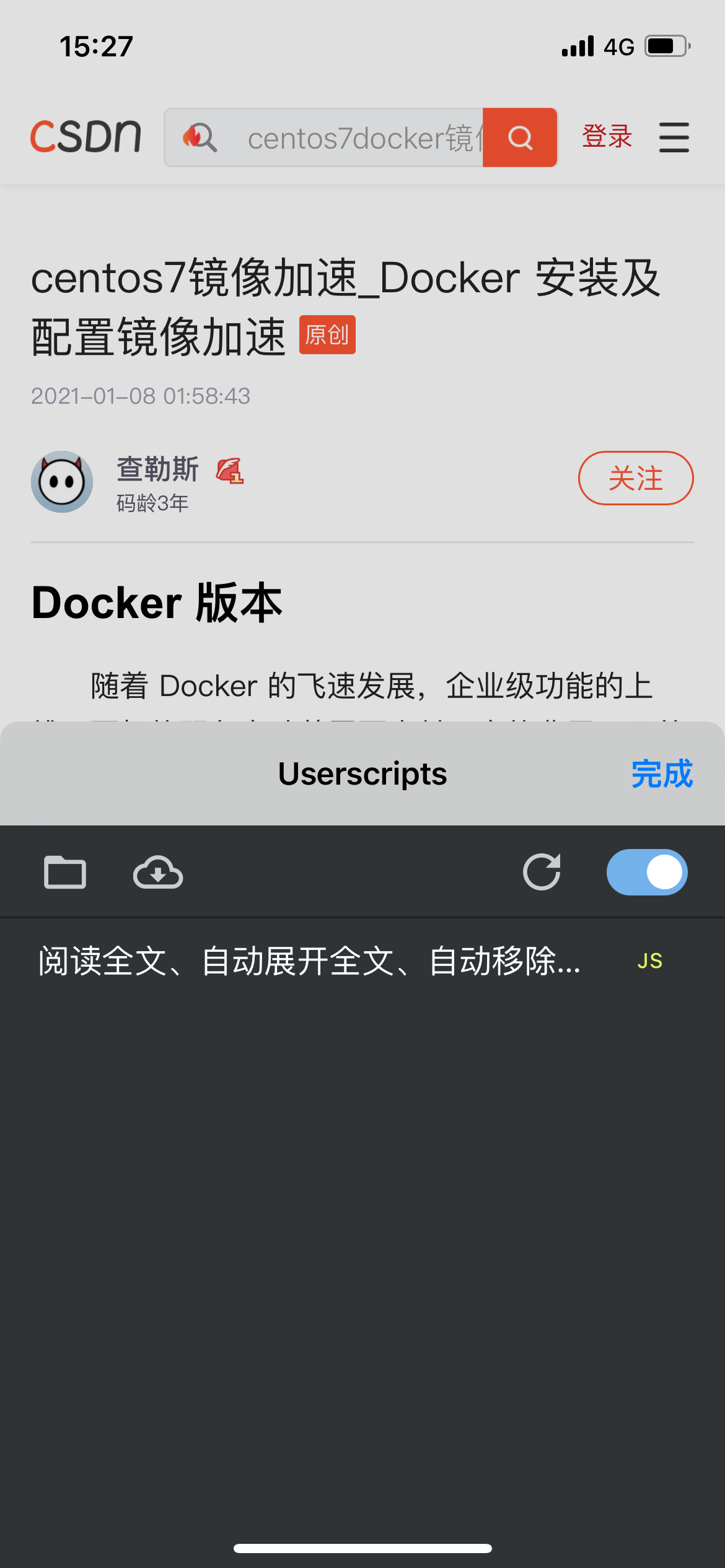Screen dimensions: 725x1568
Task: Open the level badge next to 查勒斯
Action: 230,473
